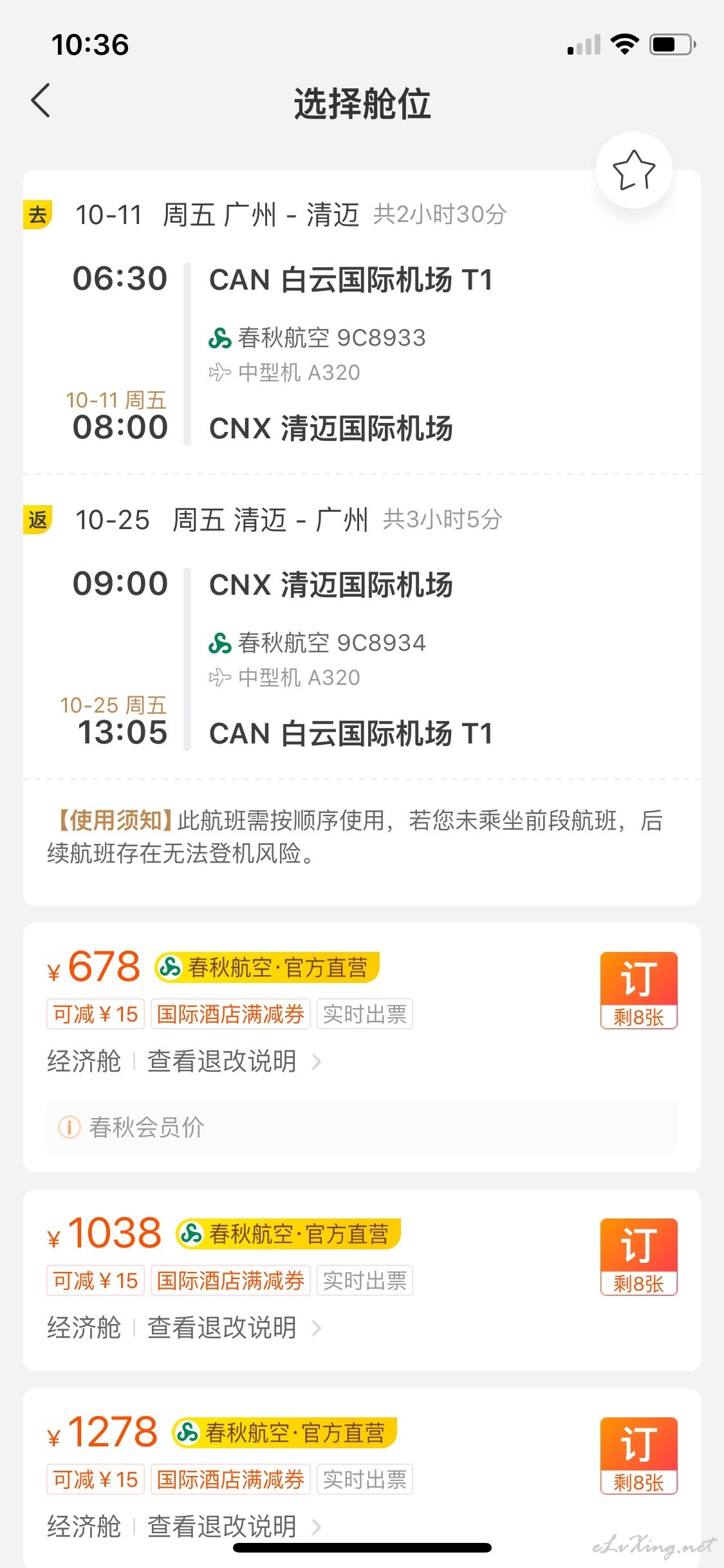Favorite this flight with the star icon
Viewport: 724px width, 1568px height.
pos(634,170)
